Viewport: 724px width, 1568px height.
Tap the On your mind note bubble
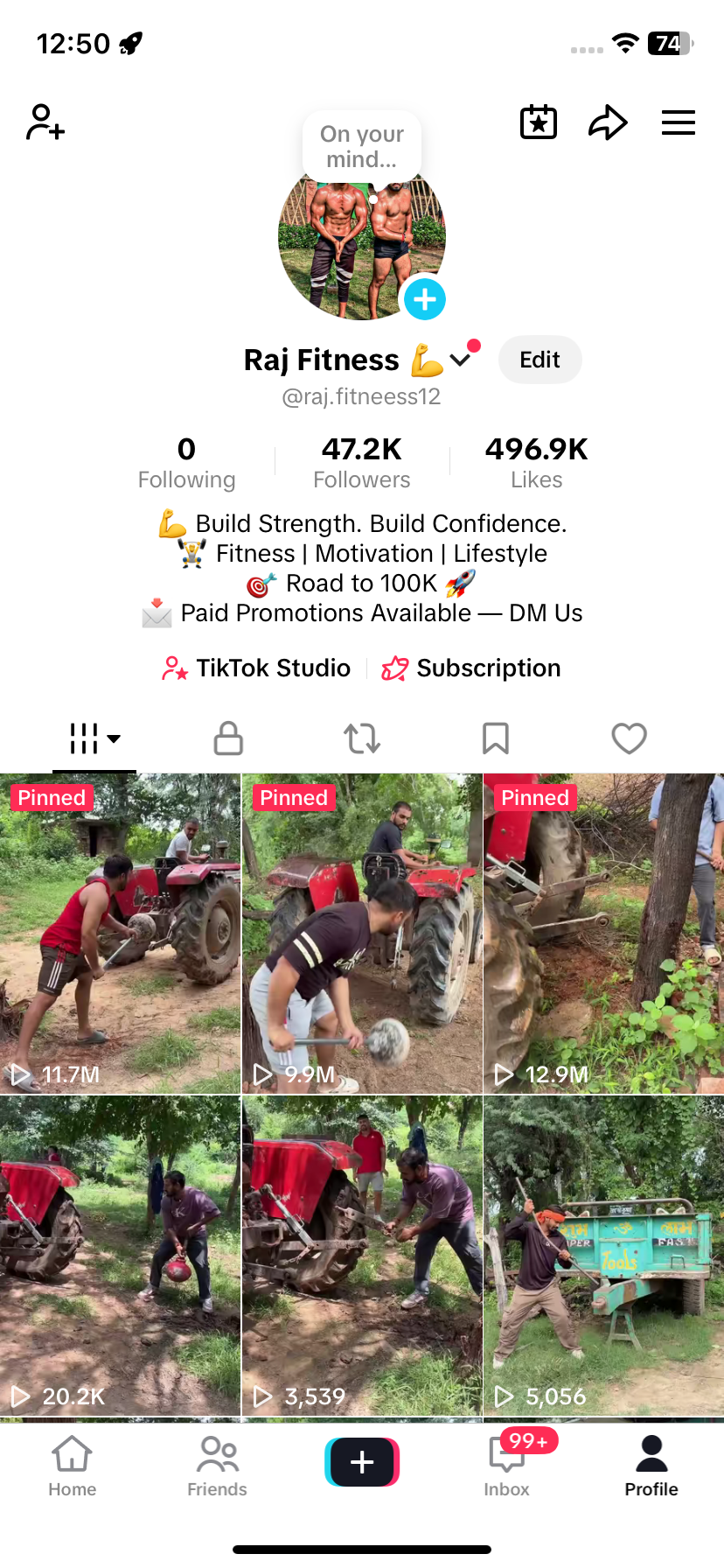tap(362, 146)
